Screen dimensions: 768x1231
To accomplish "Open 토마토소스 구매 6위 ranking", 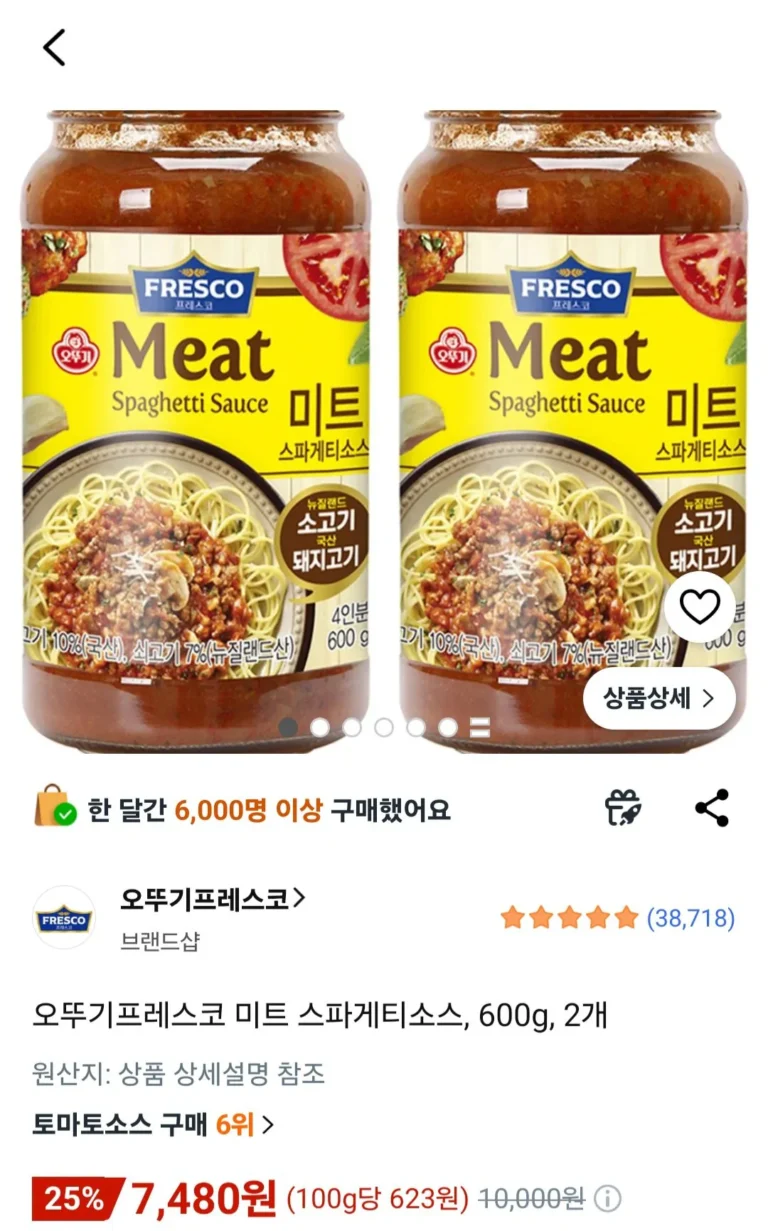I will pos(153,1125).
